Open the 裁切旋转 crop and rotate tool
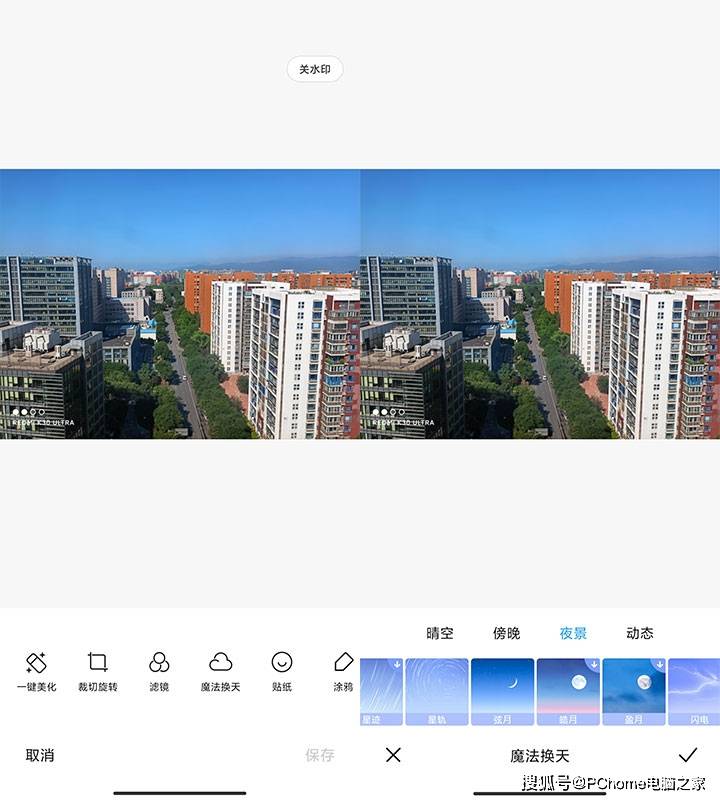 (x=96, y=668)
